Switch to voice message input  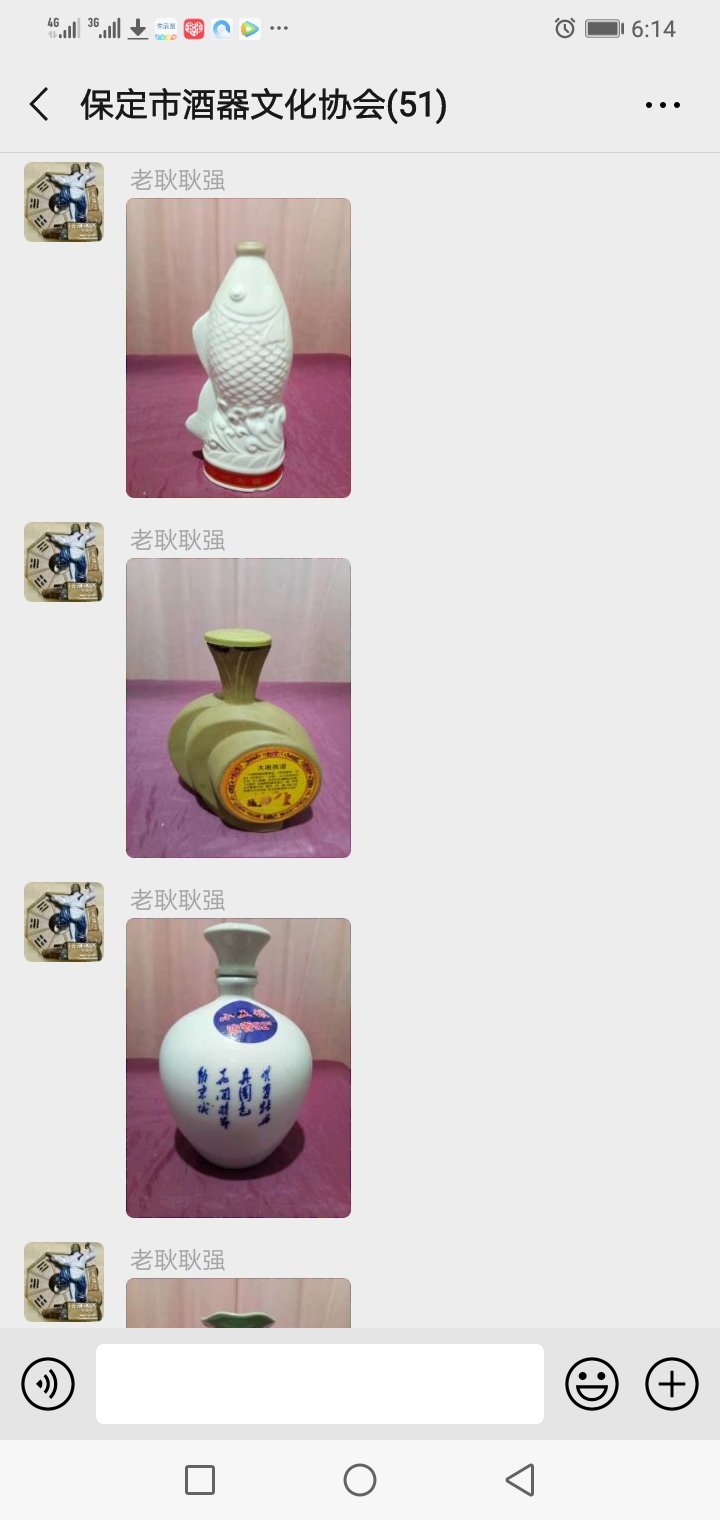tap(48, 1384)
